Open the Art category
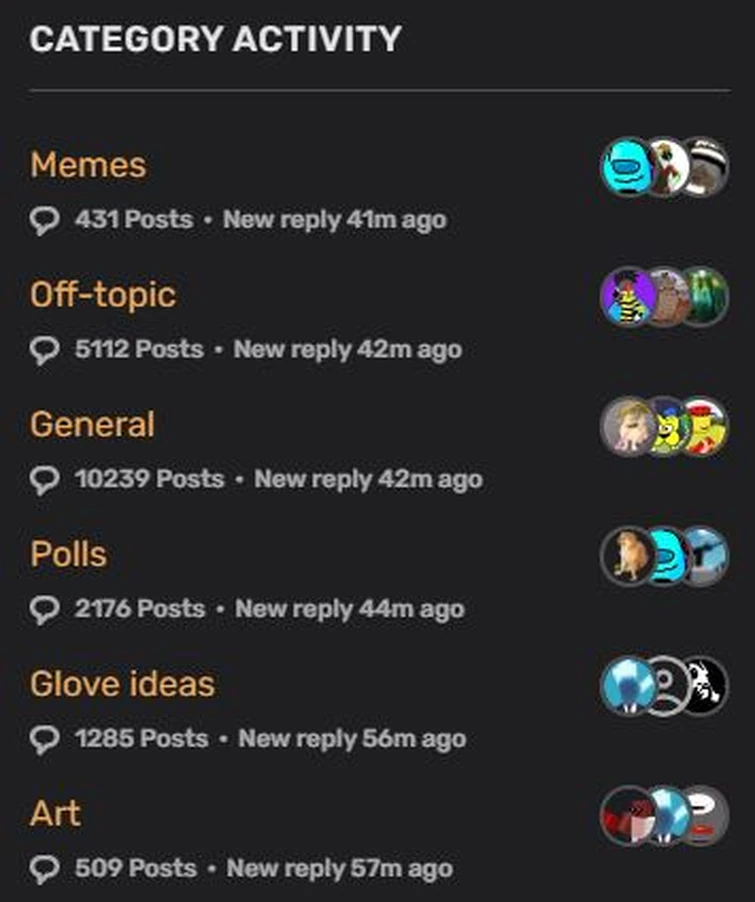Screen dimensions: 755x902 click(x=55, y=815)
